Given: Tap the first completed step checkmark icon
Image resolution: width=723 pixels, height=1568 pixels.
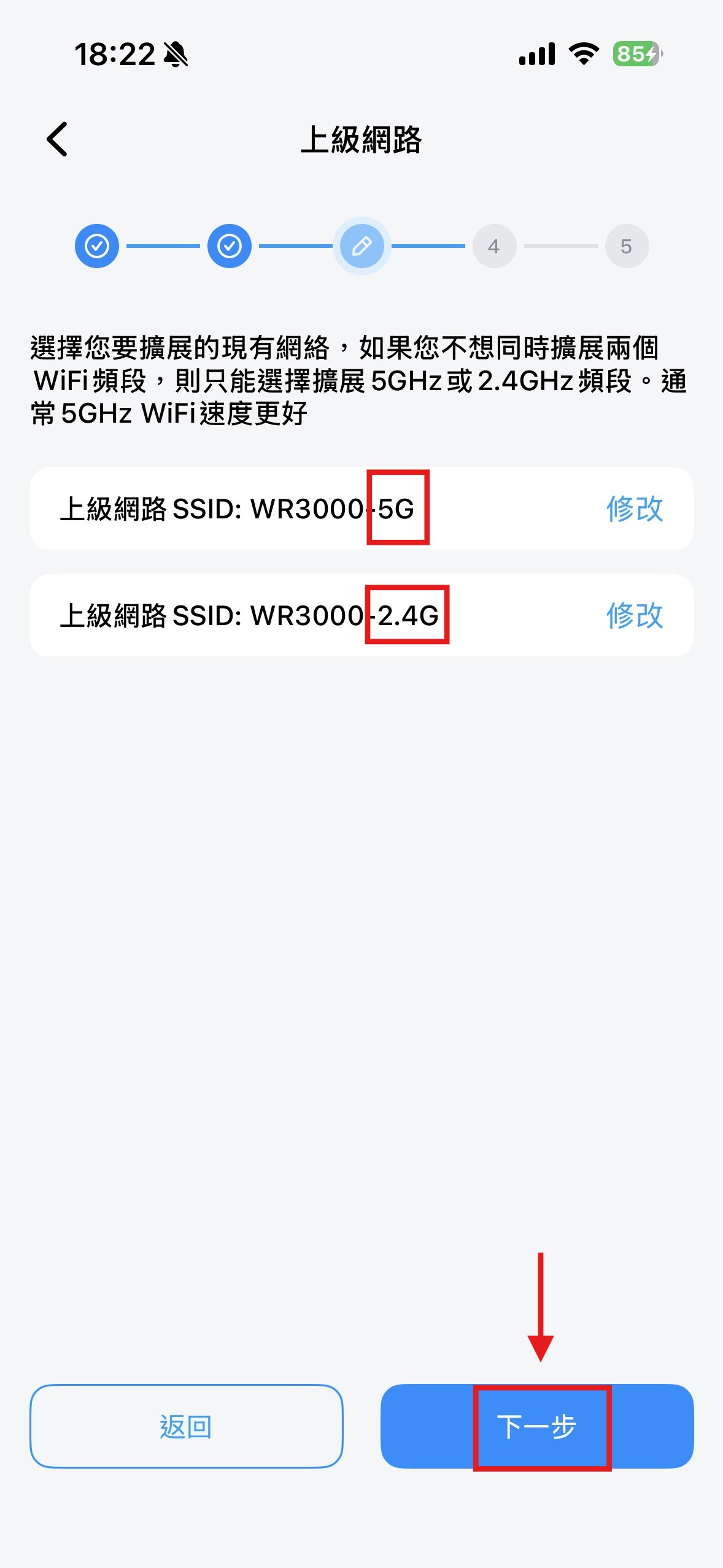Looking at the screenshot, I should point(96,245).
